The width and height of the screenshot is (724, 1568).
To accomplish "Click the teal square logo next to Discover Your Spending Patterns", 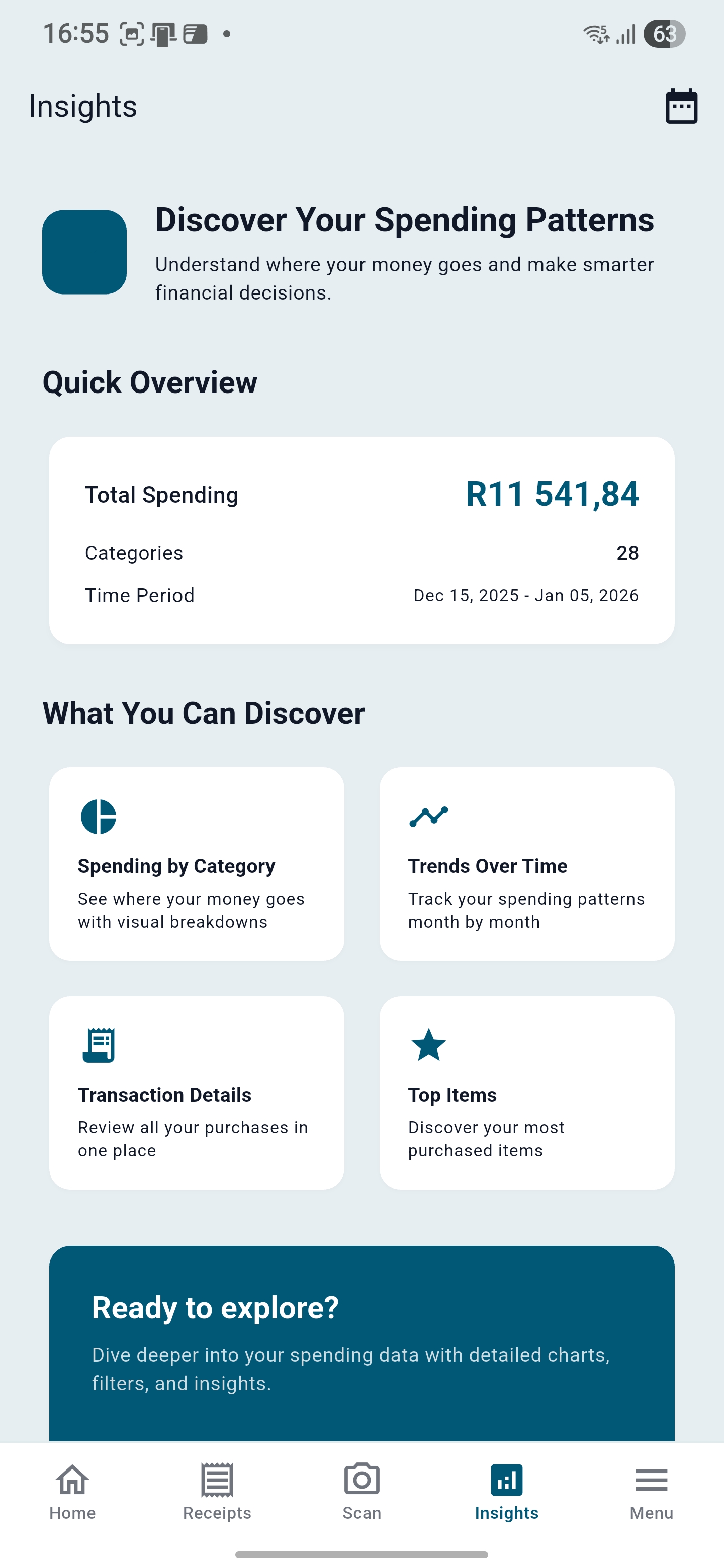I will pyautogui.click(x=84, y=251).
